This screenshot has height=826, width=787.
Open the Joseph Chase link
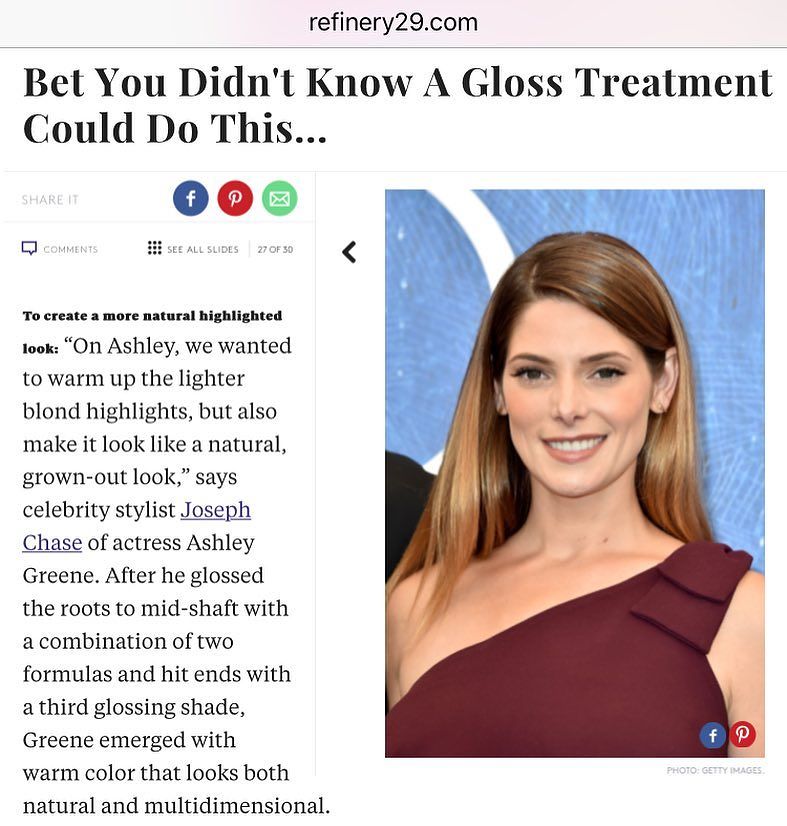(x=215, y=510)
